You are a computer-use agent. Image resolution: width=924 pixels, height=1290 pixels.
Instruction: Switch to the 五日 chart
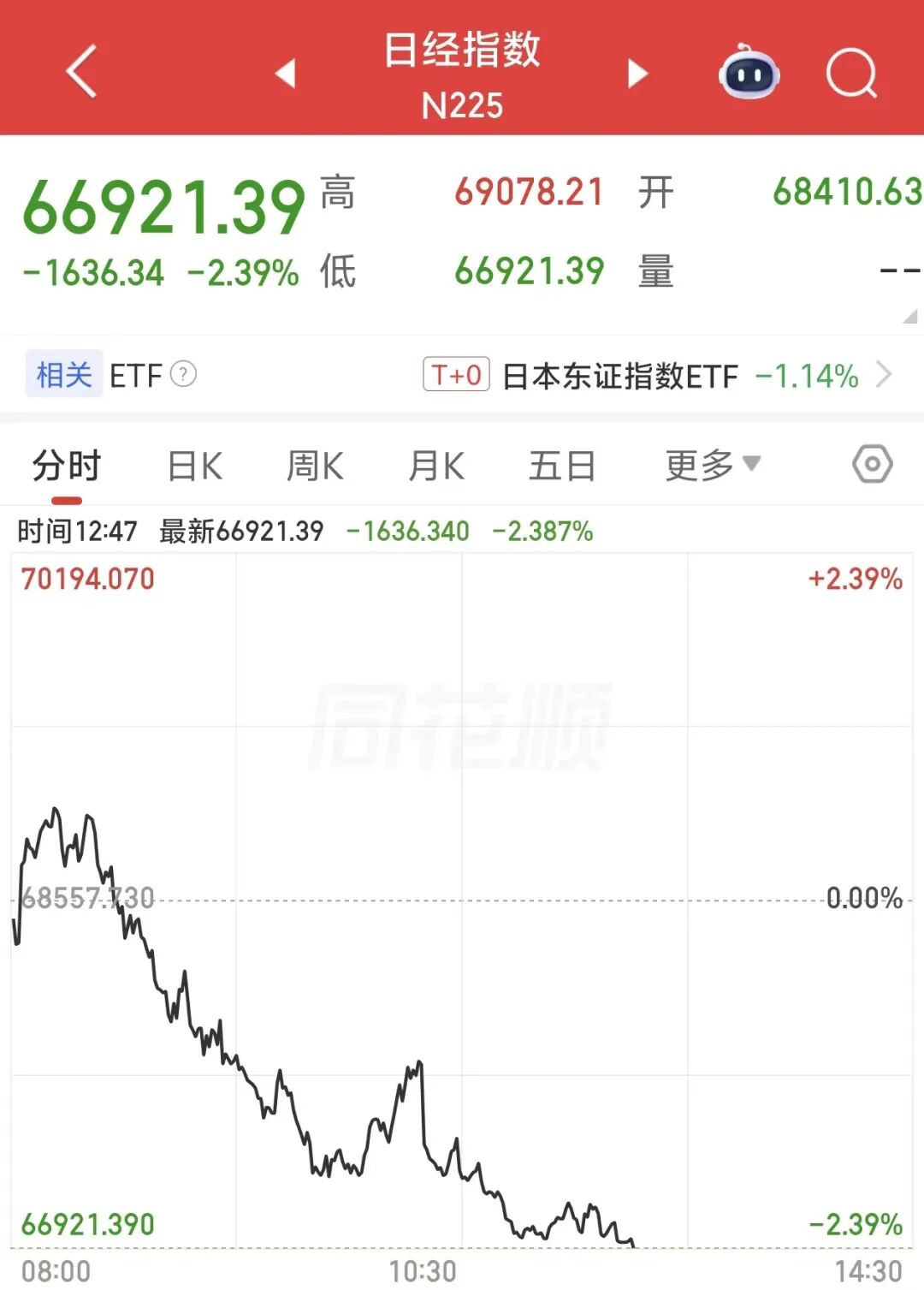pyautogui.click(x=562, y=467)
